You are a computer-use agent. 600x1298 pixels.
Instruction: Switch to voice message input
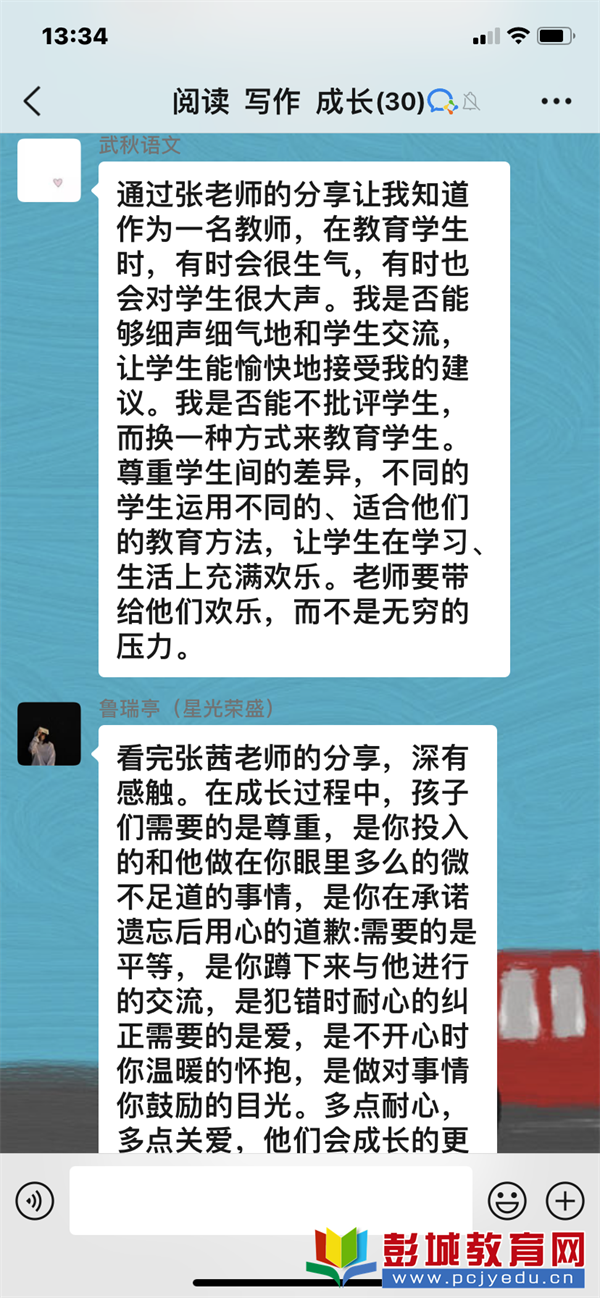coord(35,1199)
